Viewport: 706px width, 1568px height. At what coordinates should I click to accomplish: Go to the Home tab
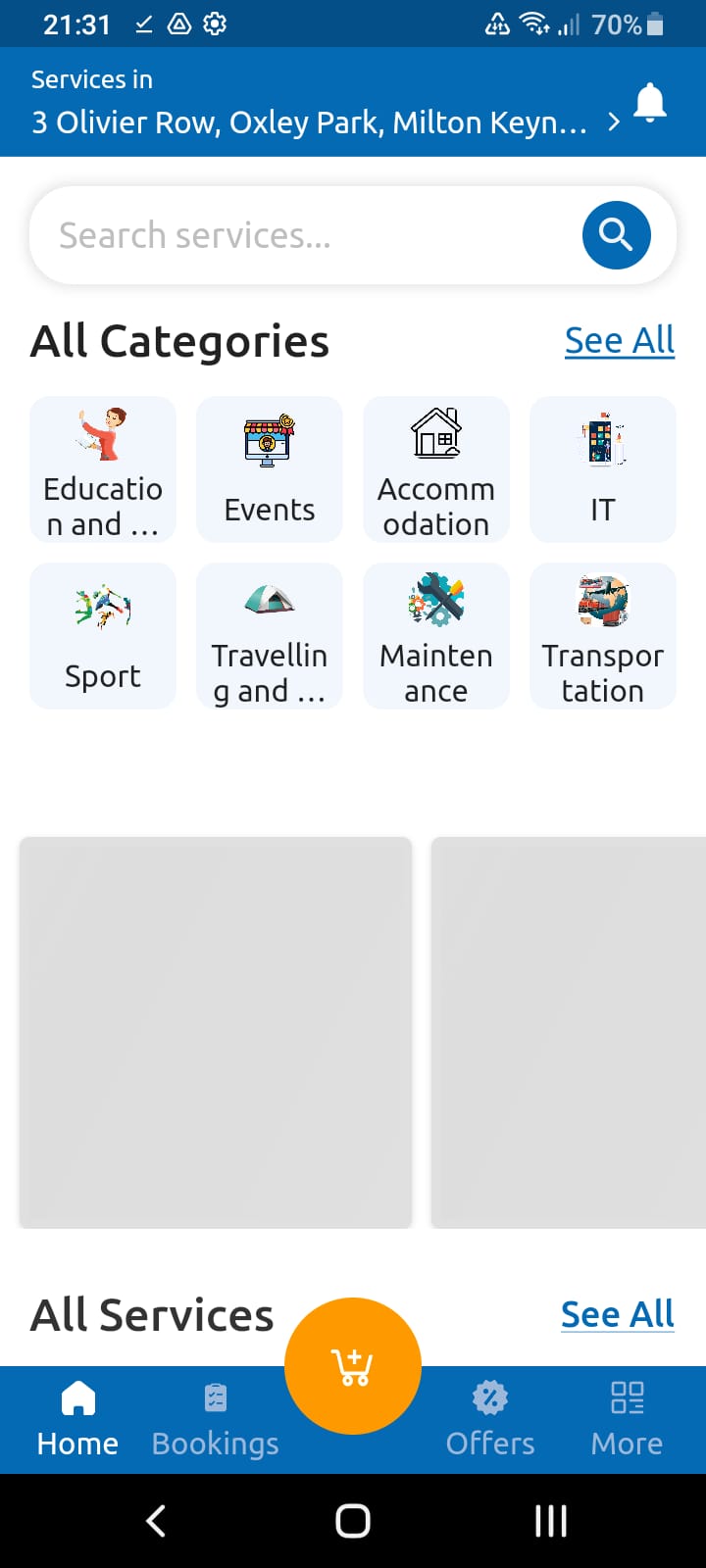77,1419
